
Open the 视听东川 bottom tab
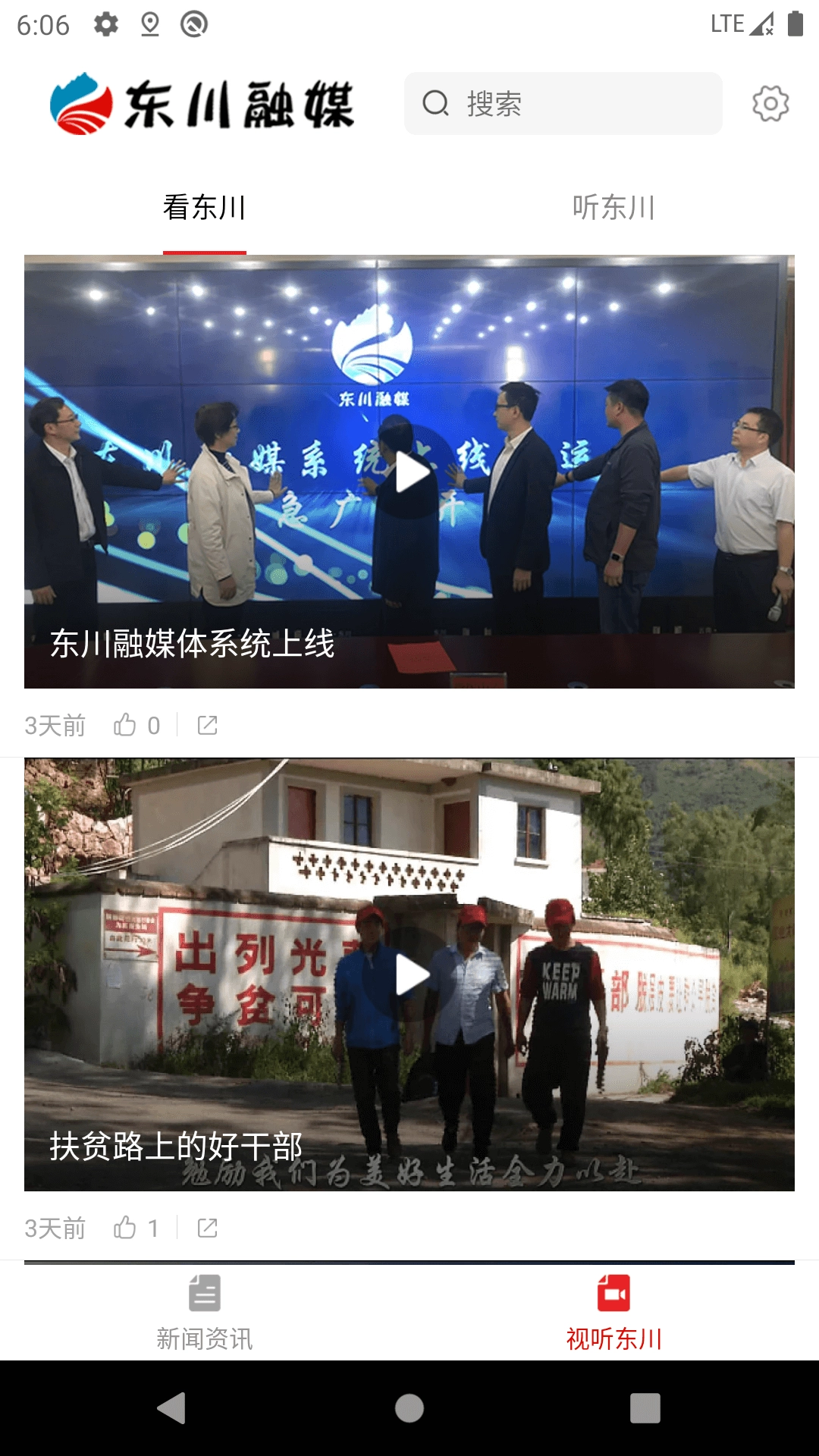click(x=613, y=1312)
